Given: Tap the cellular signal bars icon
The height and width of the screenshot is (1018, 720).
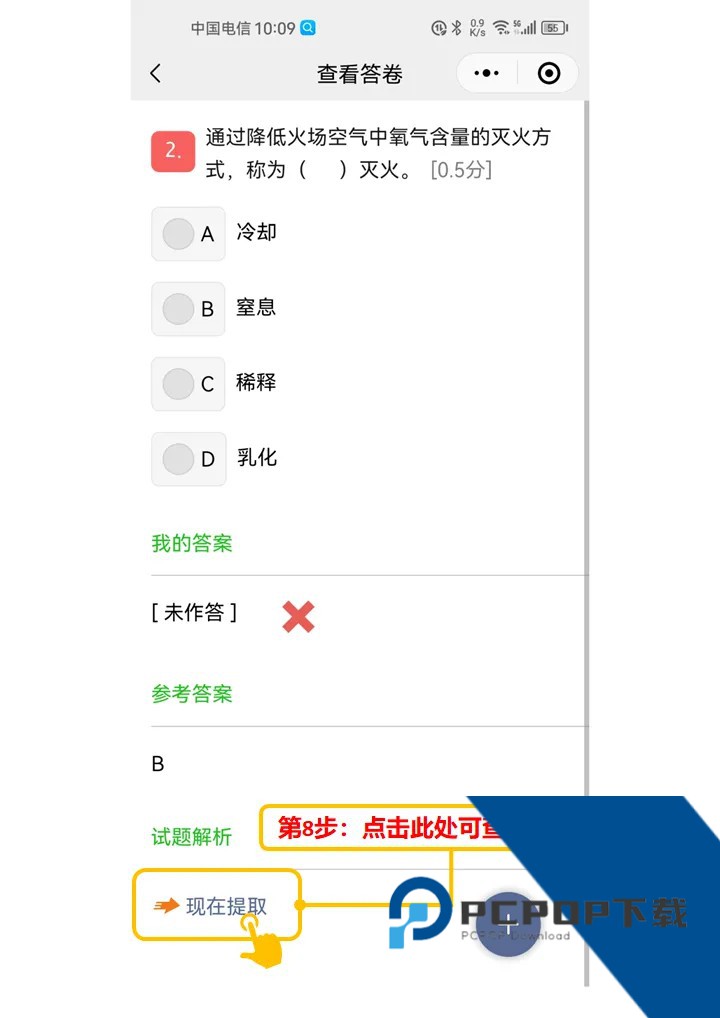Looking at the screenshot, I should [x=527, y=29].
